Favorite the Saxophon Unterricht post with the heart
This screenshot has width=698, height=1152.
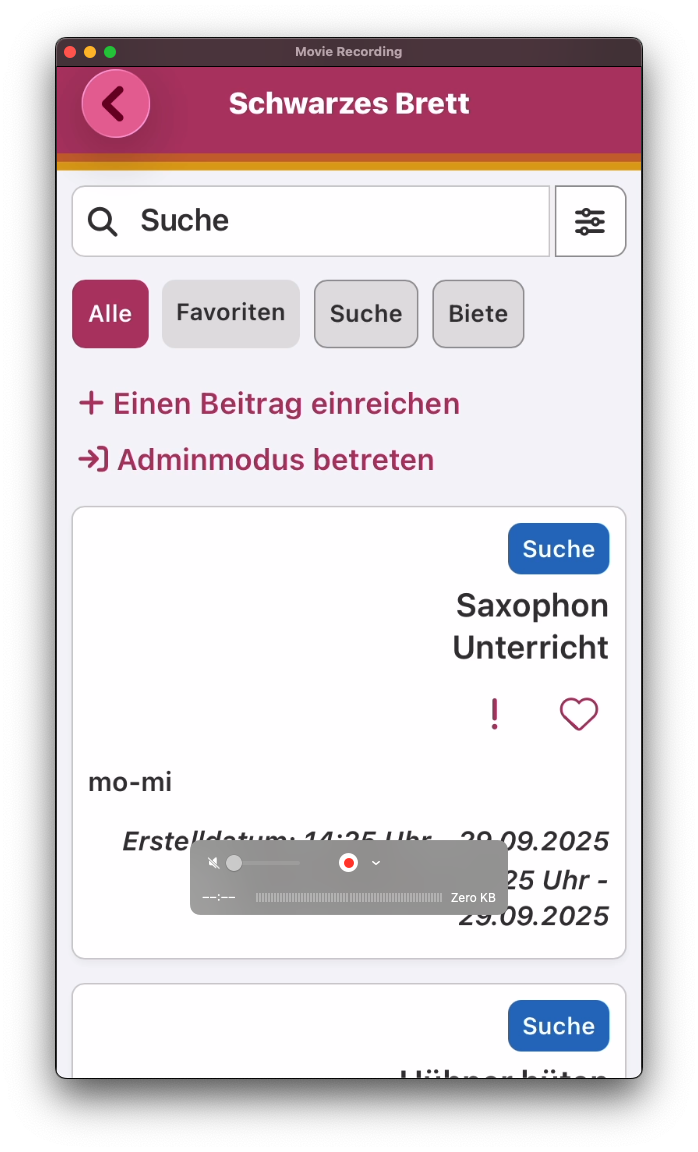click(x=578, y=714)
